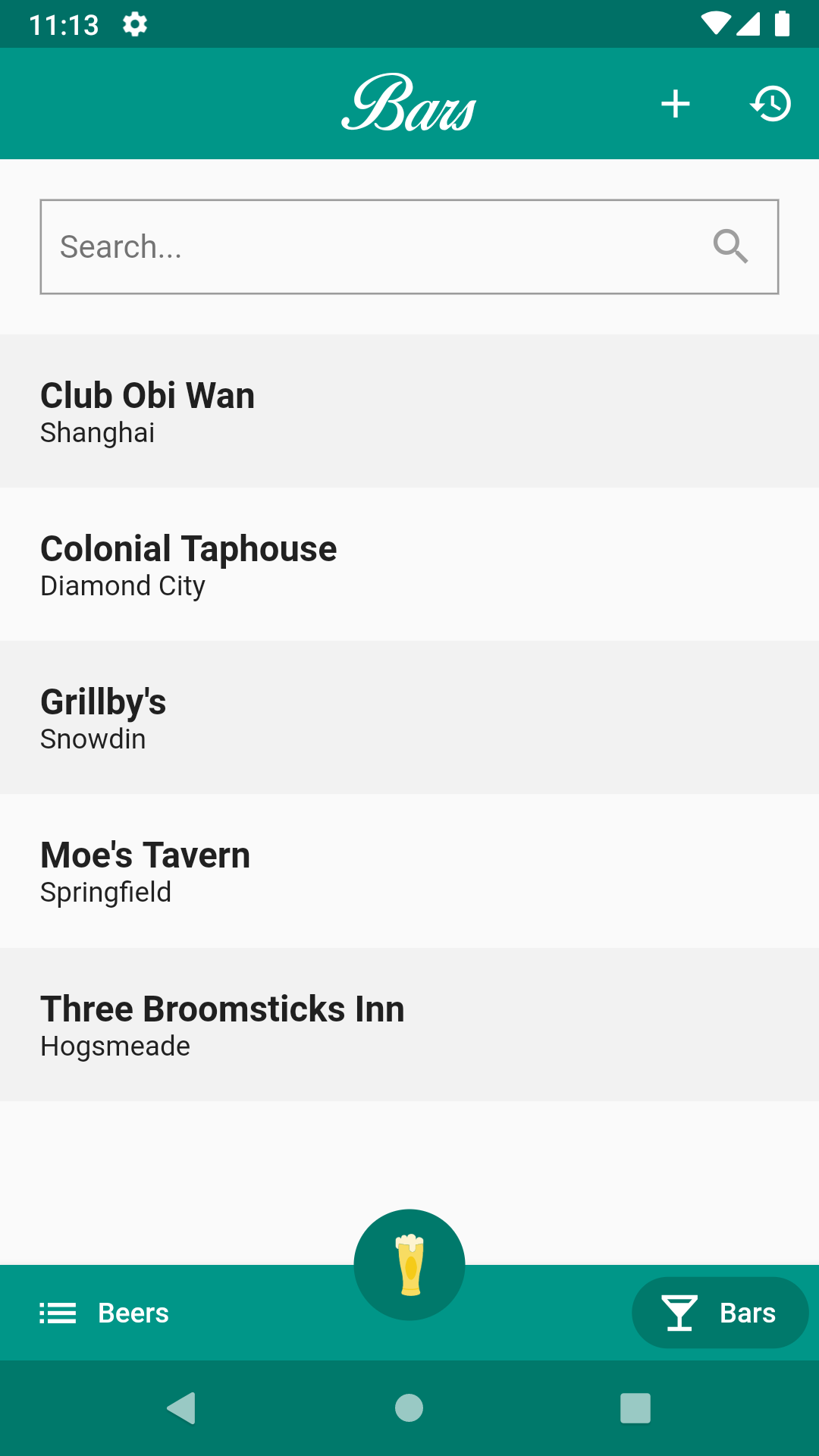This screenshot has width=819, height=1456.
Task: Add a new bar with plus icon
Action: click(x=675, y=104)
